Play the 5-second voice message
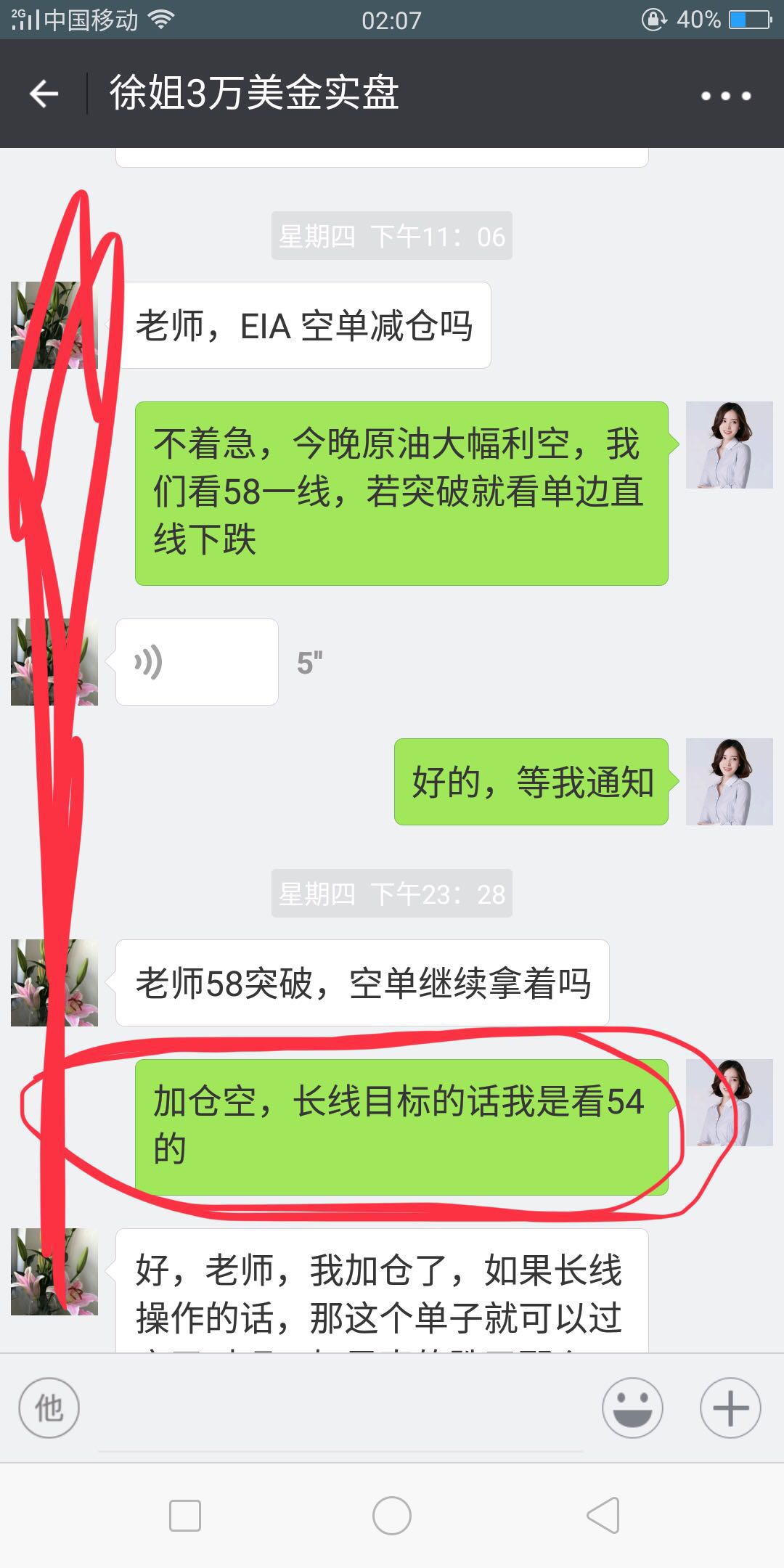 197,662
